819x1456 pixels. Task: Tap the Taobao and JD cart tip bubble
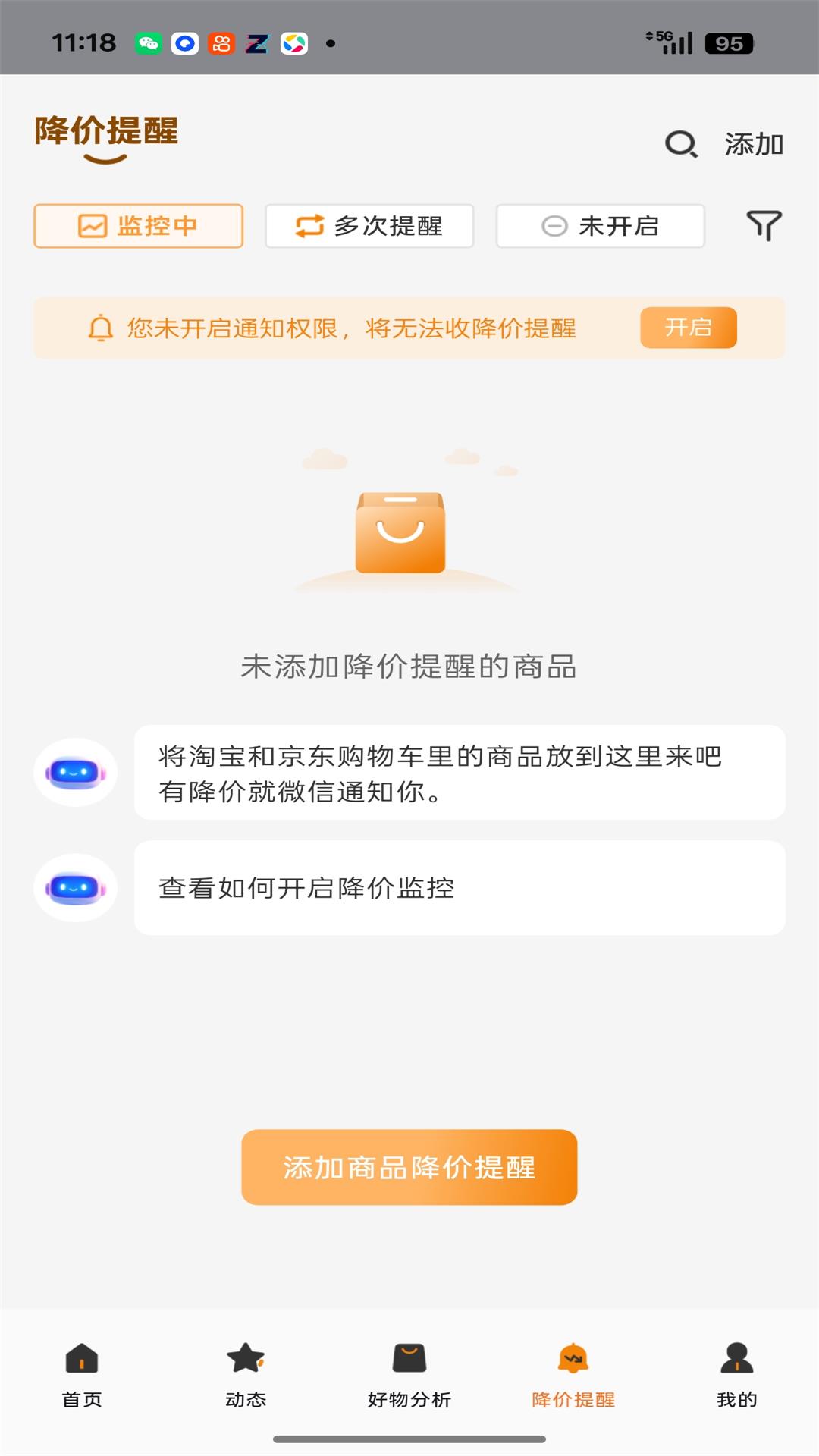tap(460, 773)
